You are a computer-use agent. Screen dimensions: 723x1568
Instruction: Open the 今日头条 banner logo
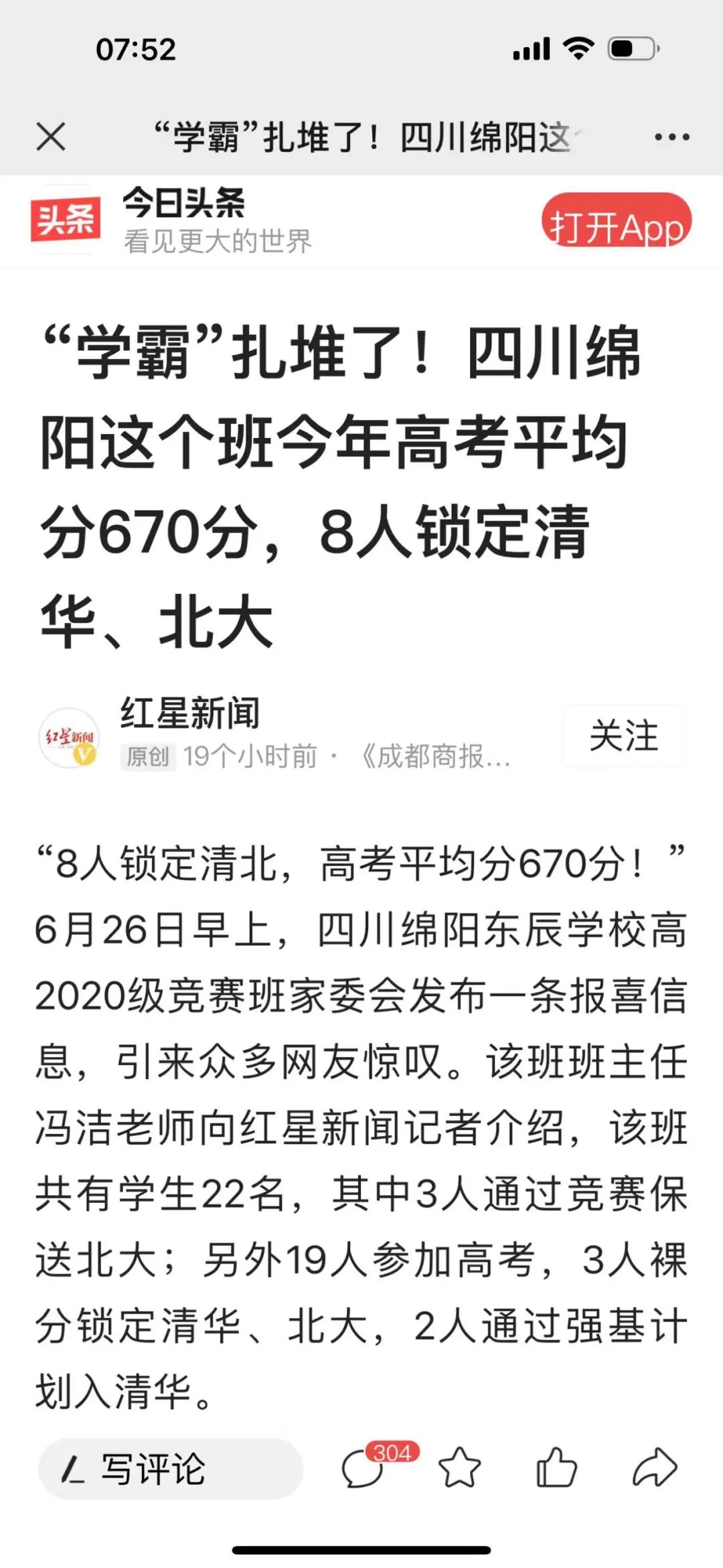pyautogui.click(x=66, y=220)
